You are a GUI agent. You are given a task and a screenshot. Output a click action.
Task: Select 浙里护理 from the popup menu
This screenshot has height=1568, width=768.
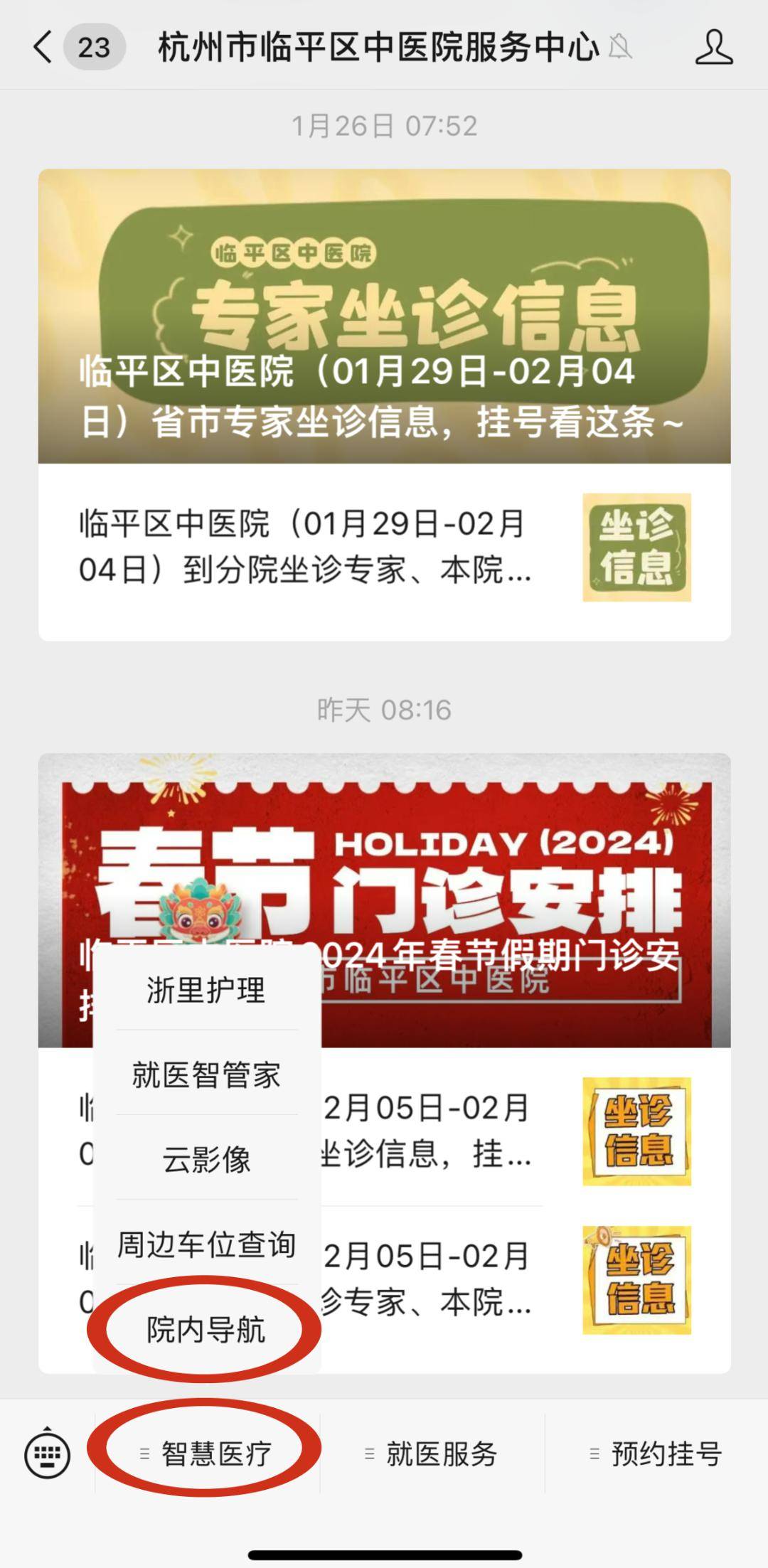tap(206, 990)
